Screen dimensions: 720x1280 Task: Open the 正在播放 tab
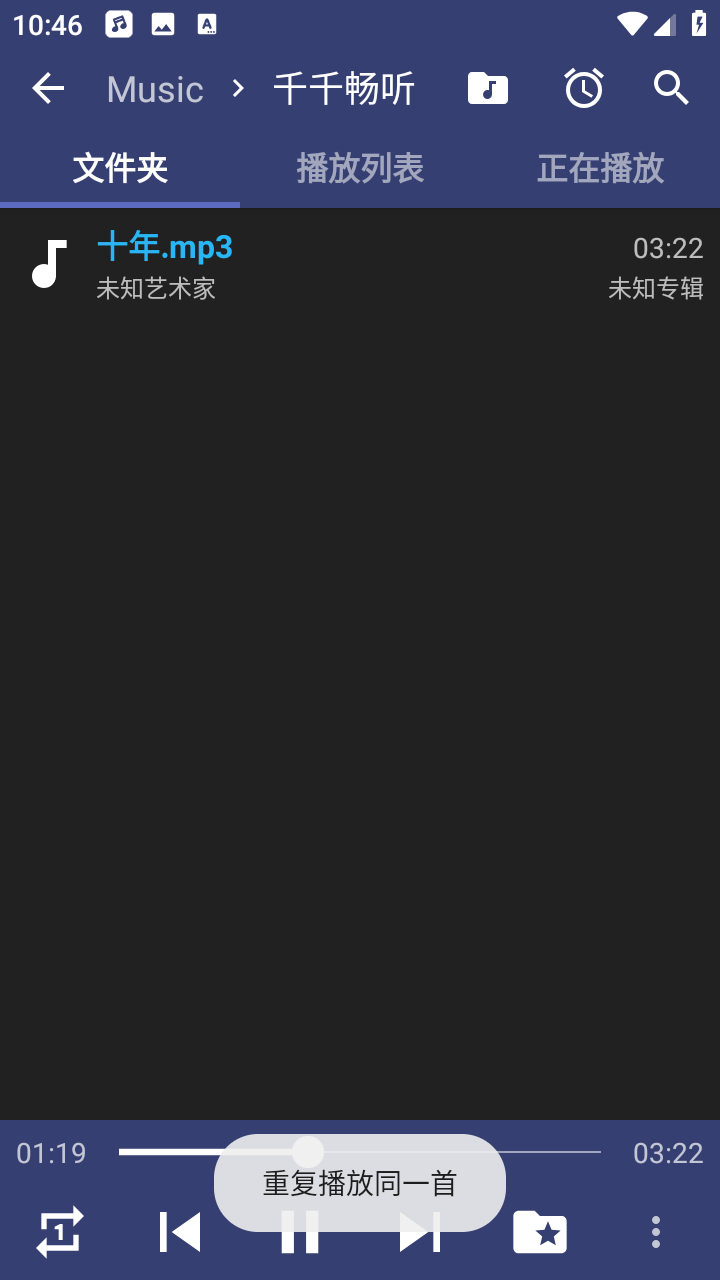click(600, 168)
